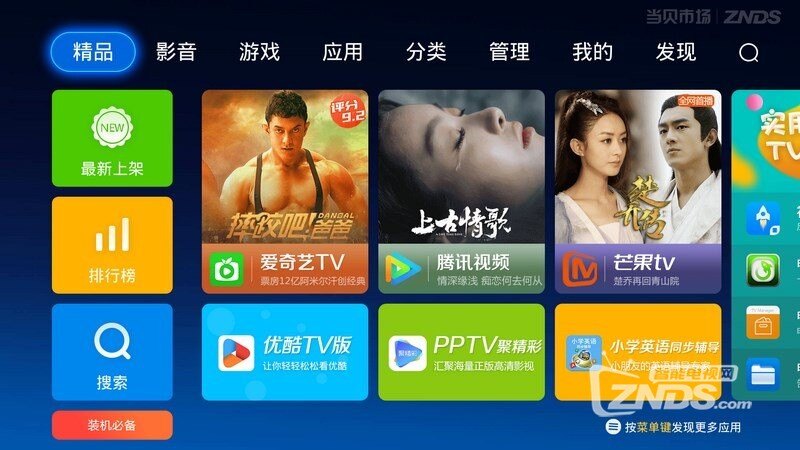This screenshot has width=800, height=450.
Task: Open the 爱奇艺TV app card
Action: pyautogui.click(x=285, y=191)
